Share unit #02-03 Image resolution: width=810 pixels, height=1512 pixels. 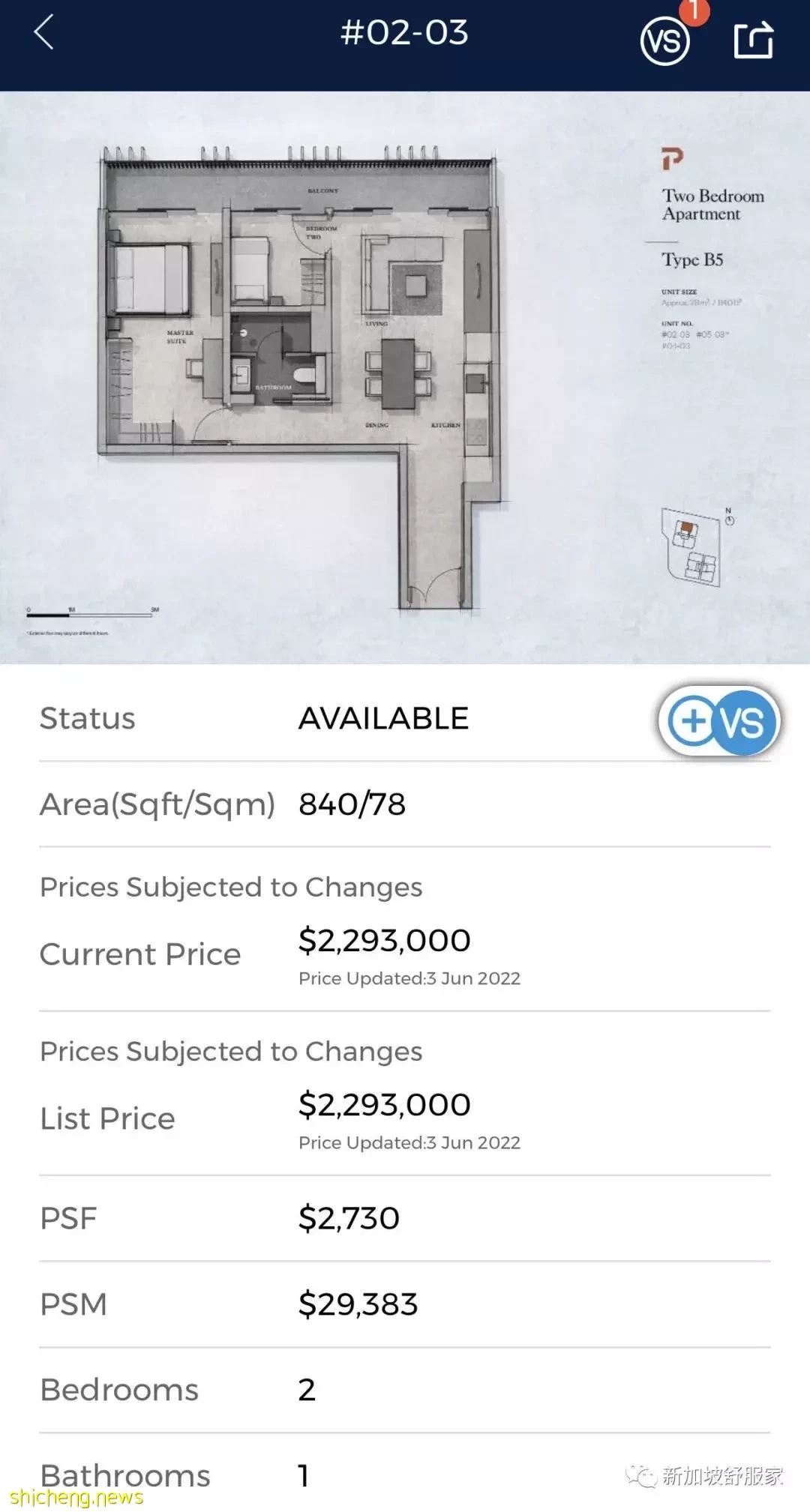coord(753,39)
